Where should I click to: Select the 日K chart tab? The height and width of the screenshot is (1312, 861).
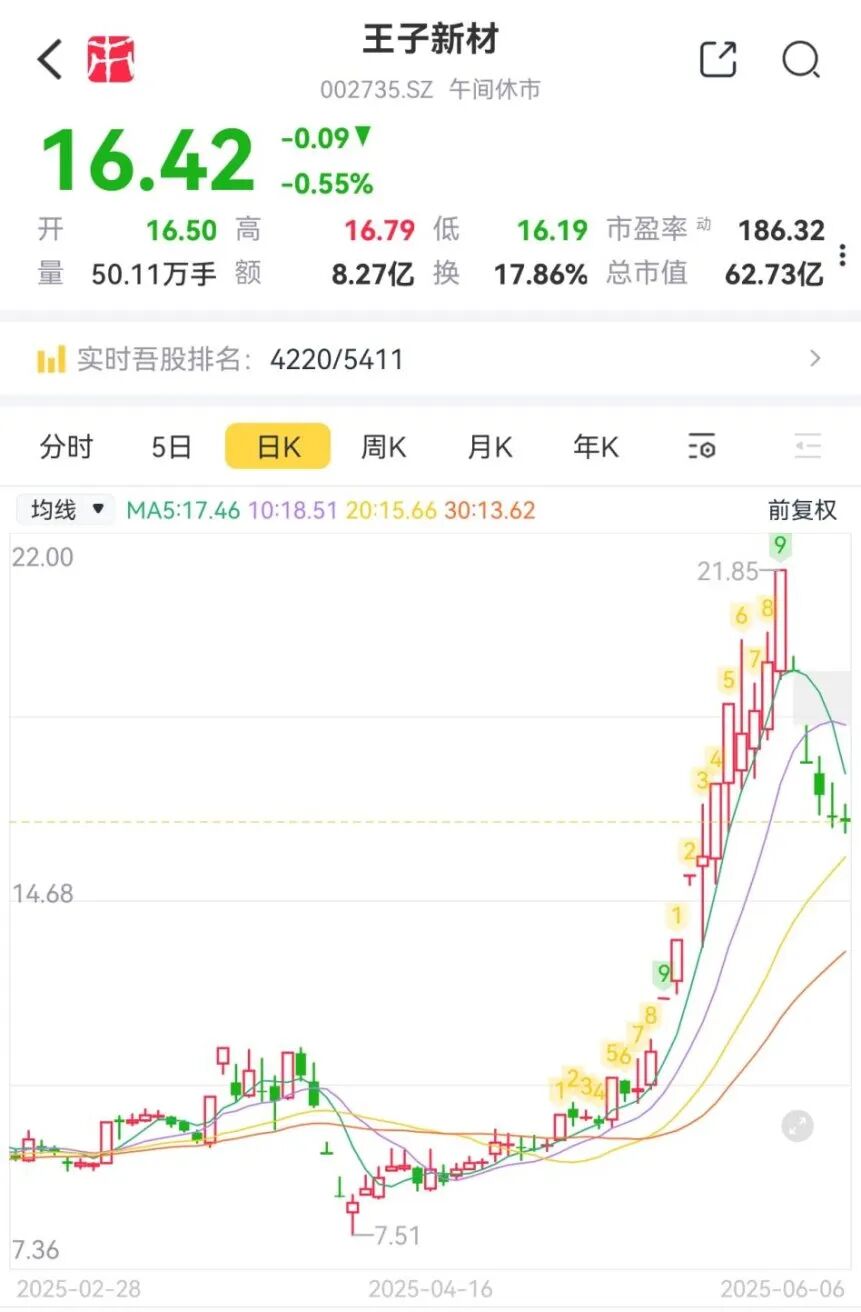(x=278, y=447)
